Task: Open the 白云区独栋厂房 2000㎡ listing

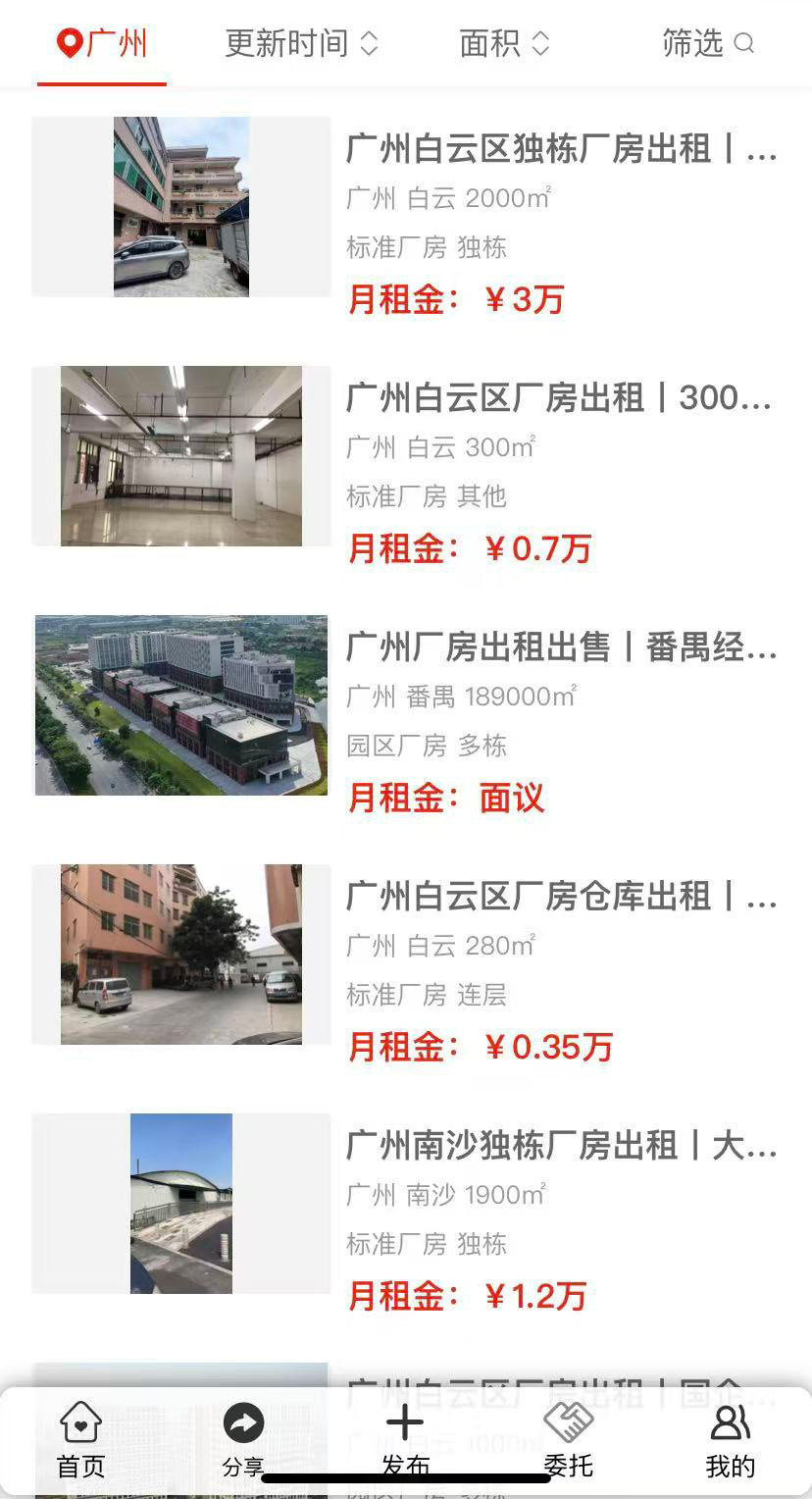Action: (x=561, y=149)
